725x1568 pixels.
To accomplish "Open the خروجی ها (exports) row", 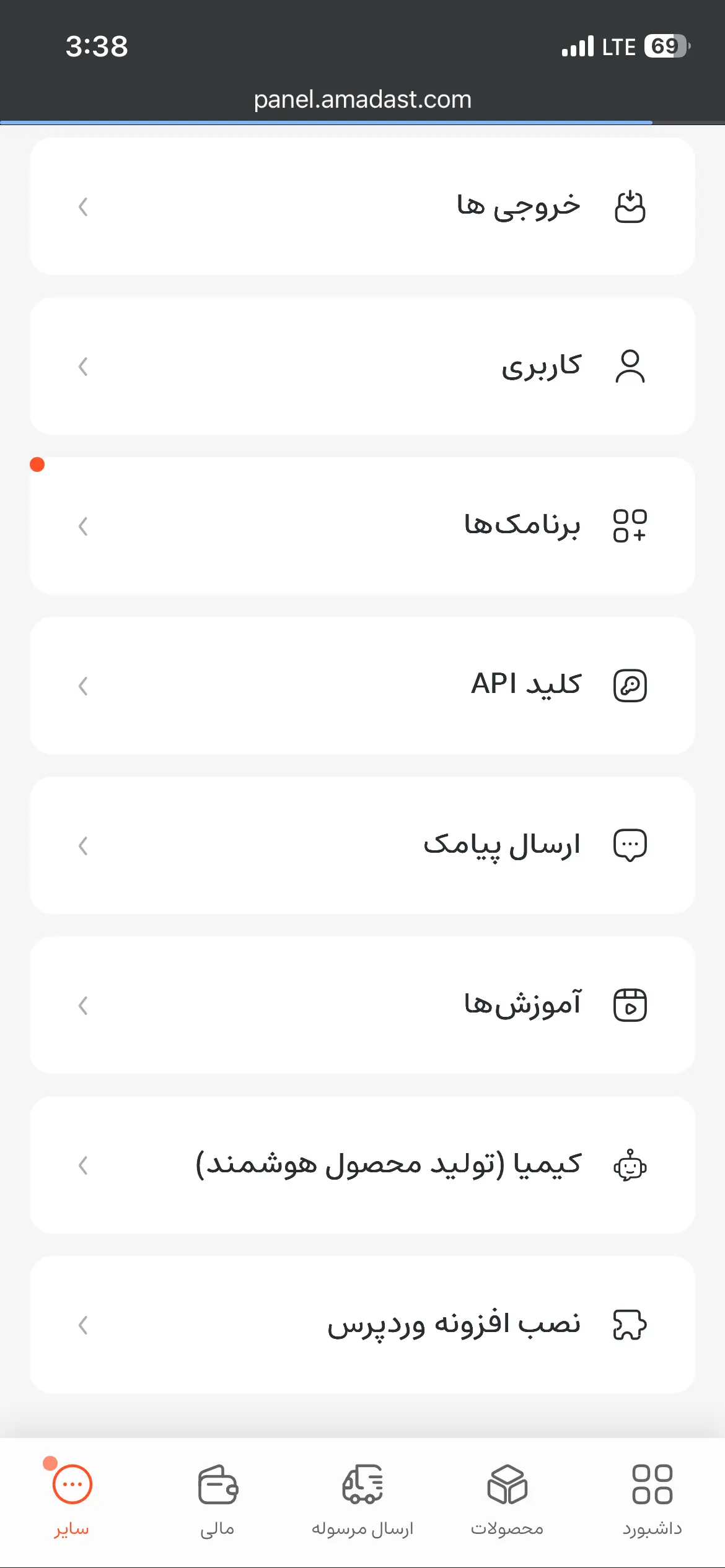I will pos(362,206).
